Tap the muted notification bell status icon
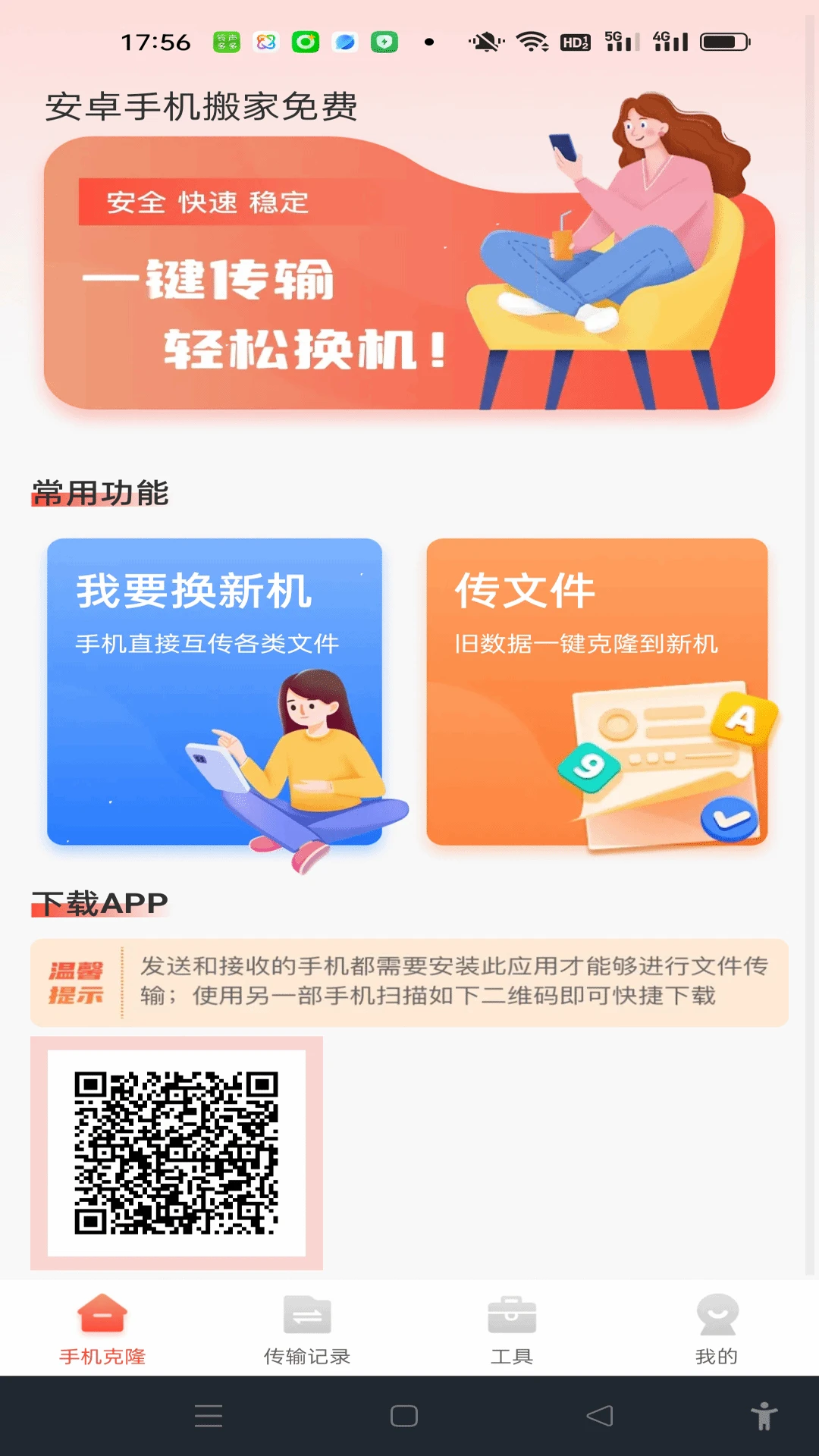819x1456 pixels. (485, 42)
